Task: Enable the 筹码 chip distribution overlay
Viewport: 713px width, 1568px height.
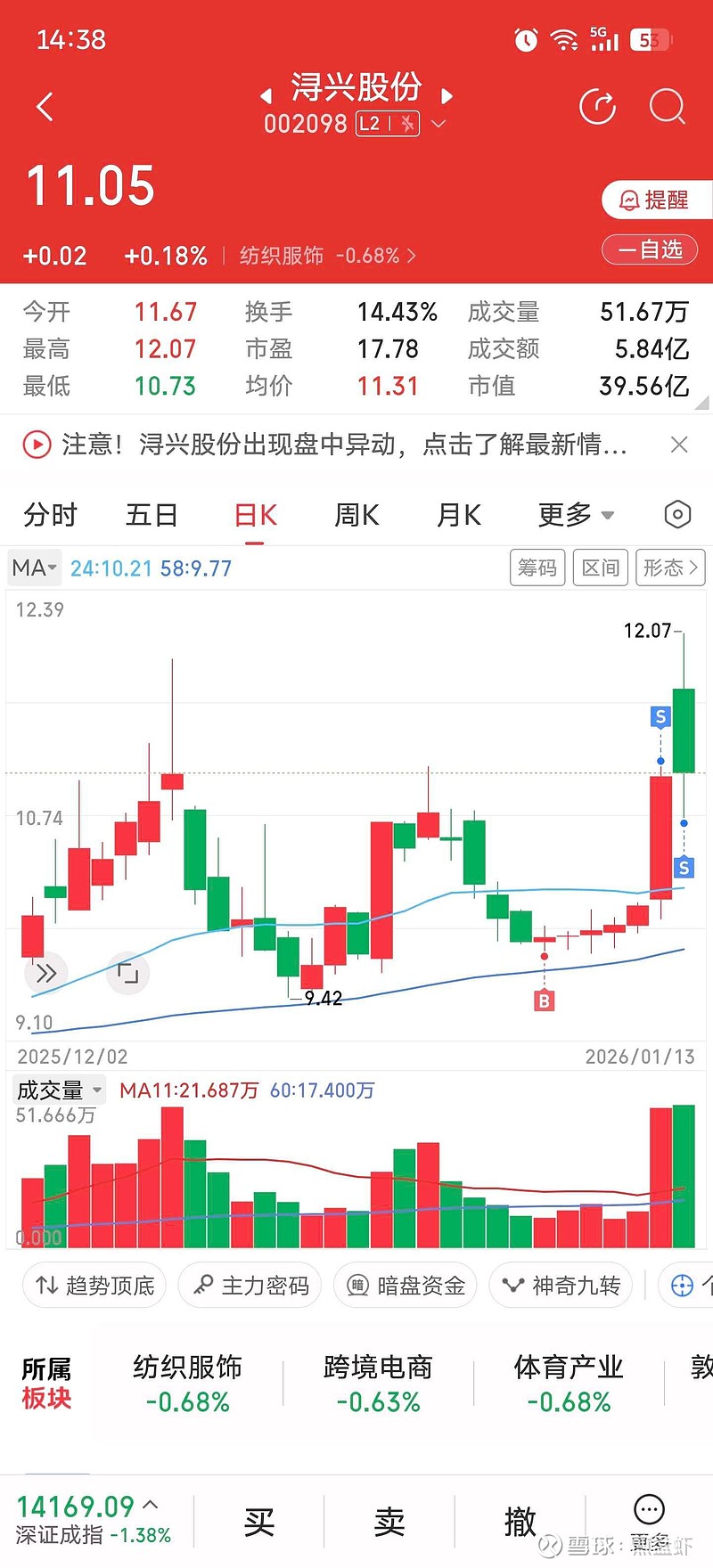Action: click(x=537, y=568)
